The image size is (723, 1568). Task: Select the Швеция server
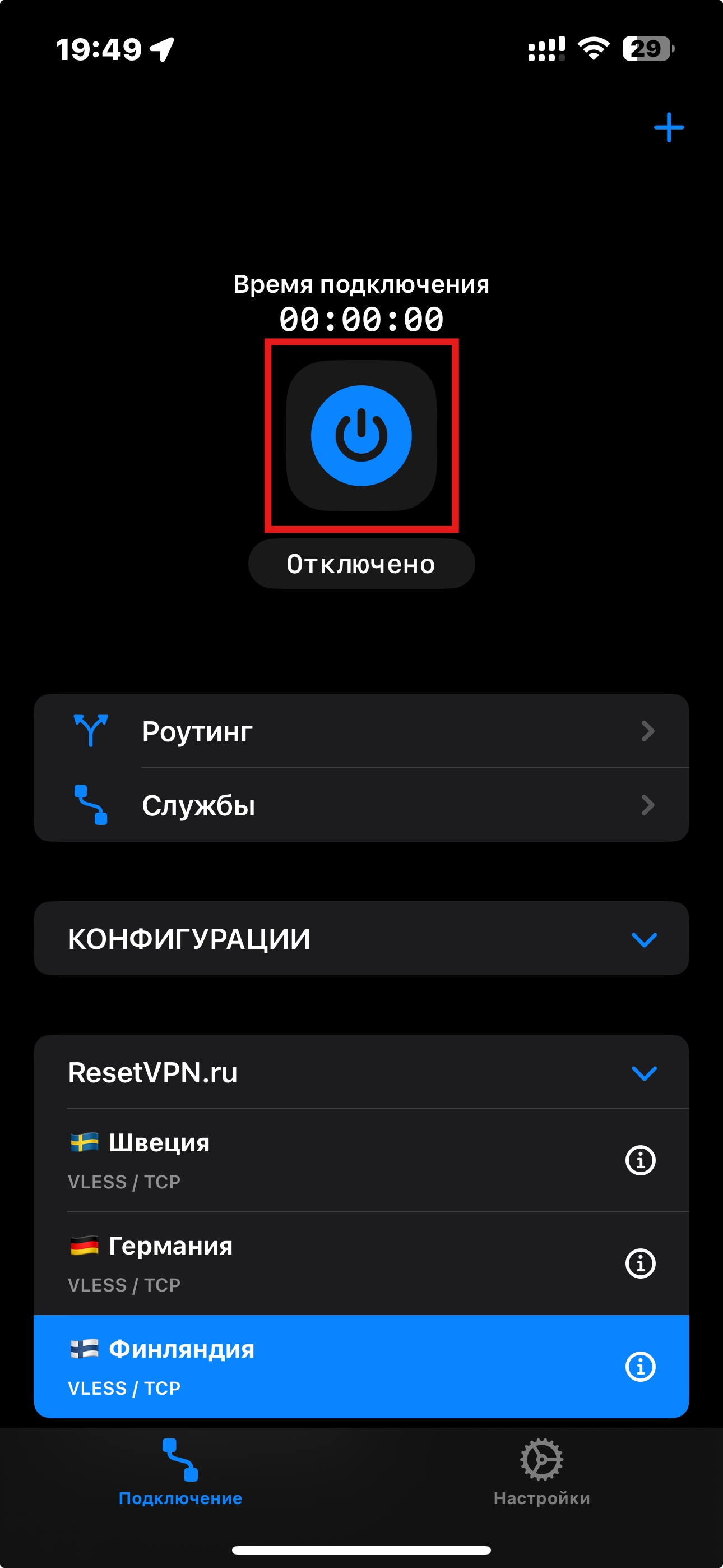(x=304, y=1160)
